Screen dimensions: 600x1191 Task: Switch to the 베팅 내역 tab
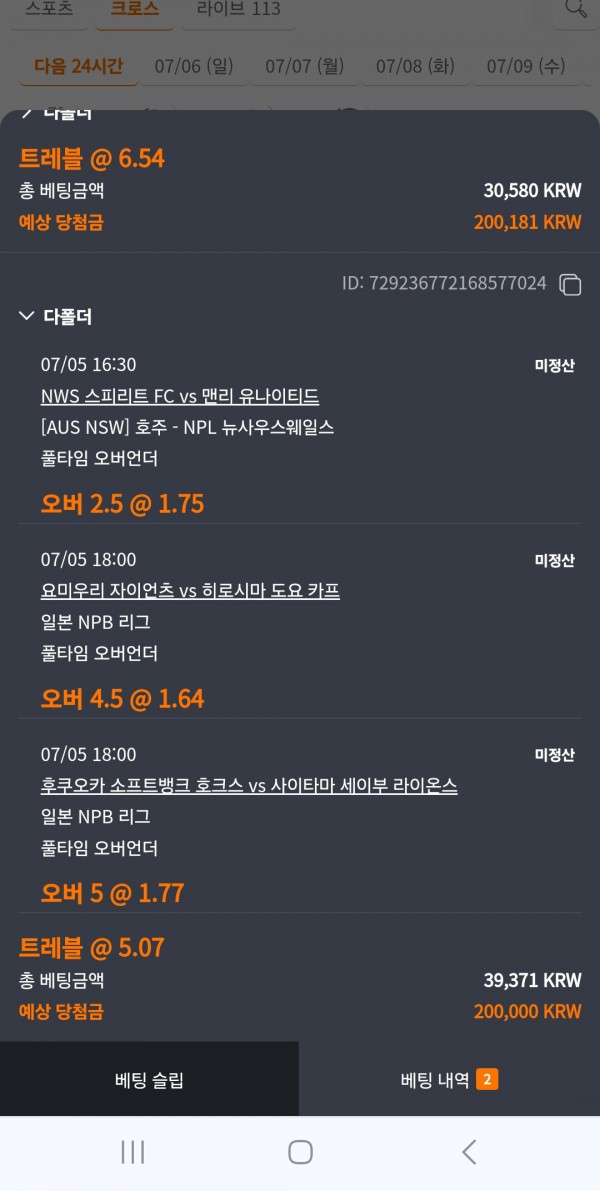pyautogui.click(x=448, y=1080)
